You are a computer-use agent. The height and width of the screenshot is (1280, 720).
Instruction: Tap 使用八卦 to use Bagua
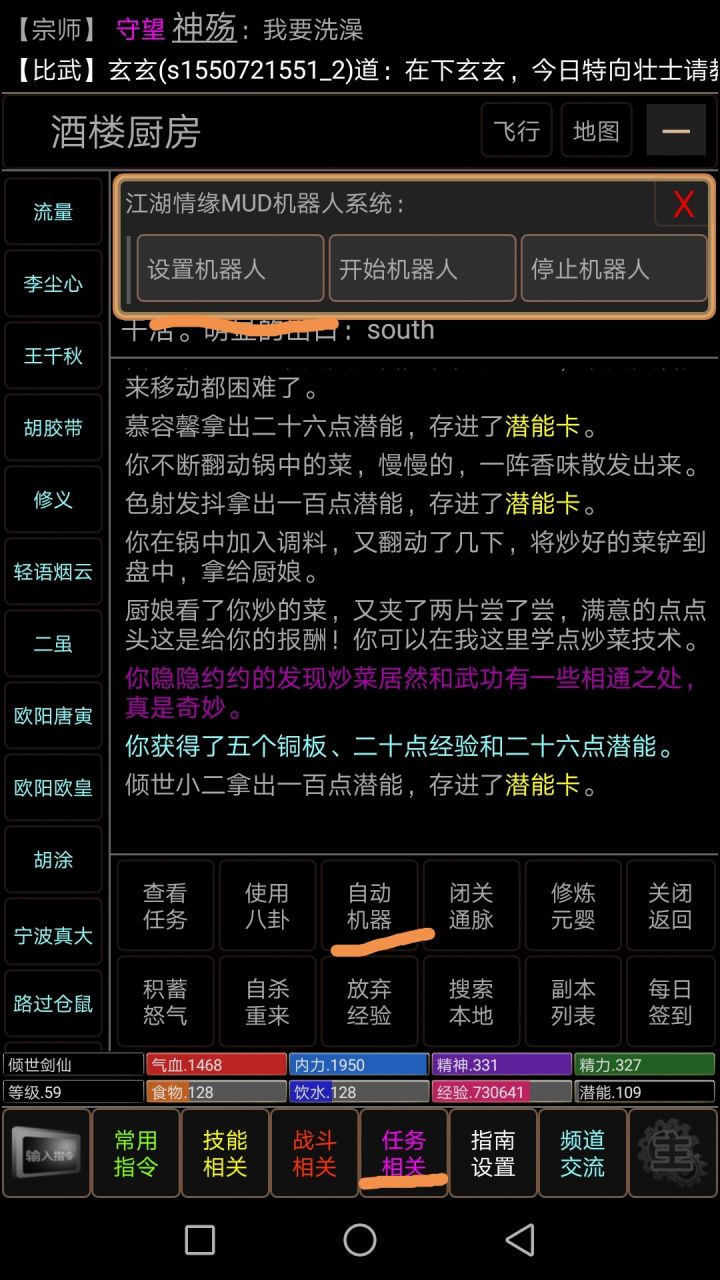(266, 906)
